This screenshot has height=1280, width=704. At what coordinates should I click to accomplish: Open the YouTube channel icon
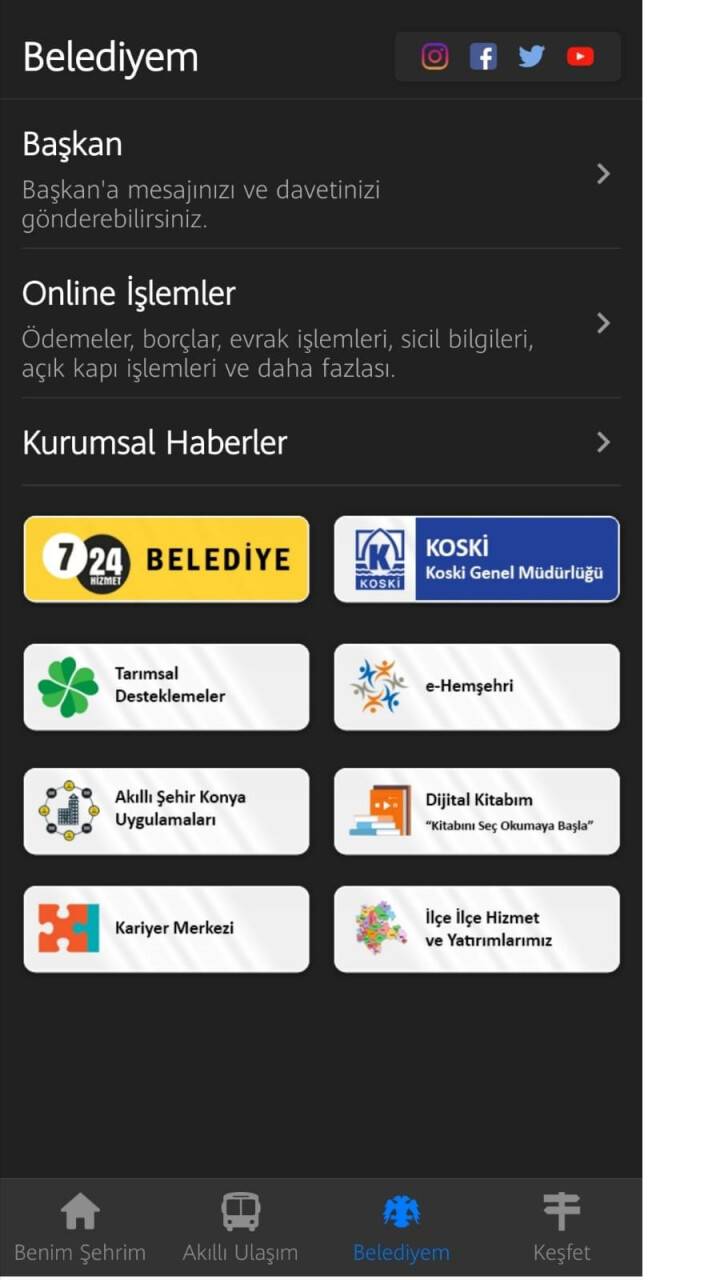click(580, 57)
